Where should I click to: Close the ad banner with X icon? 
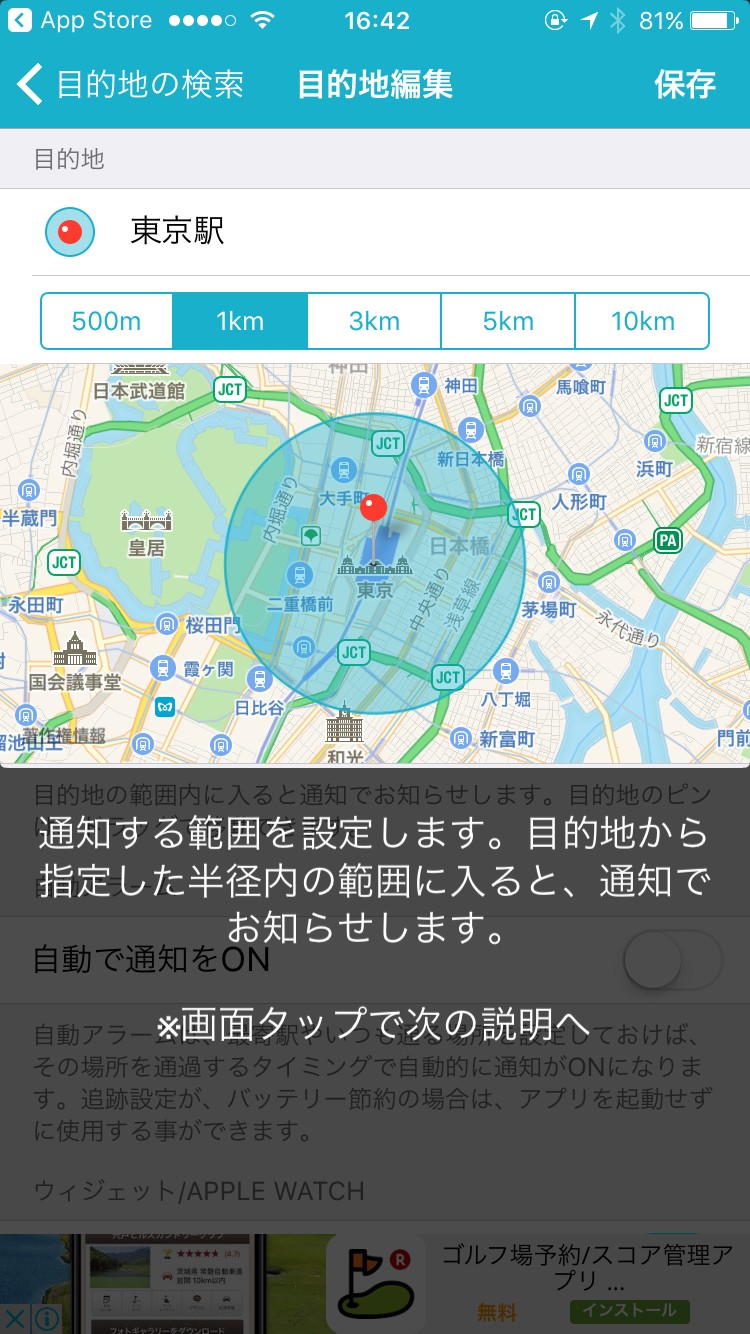14,1318
